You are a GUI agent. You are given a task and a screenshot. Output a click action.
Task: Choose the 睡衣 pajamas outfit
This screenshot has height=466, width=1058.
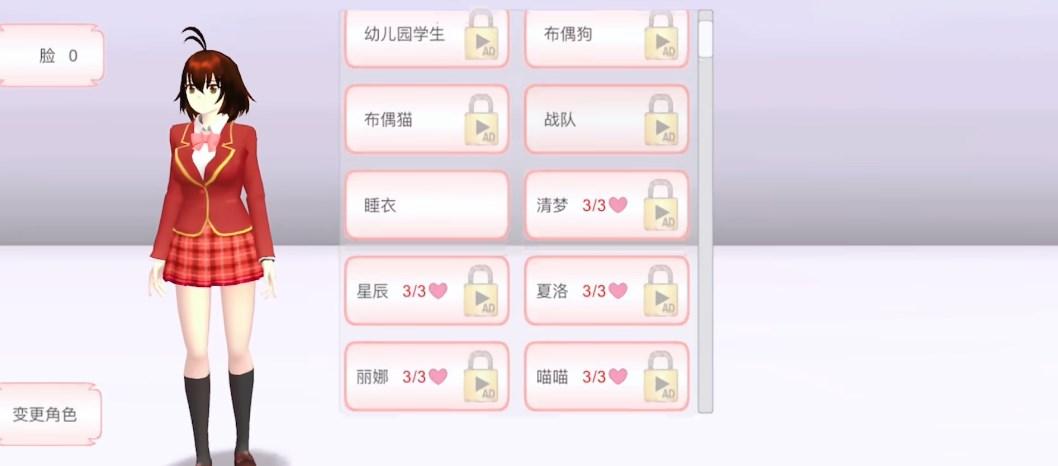[x=426, y=205]
